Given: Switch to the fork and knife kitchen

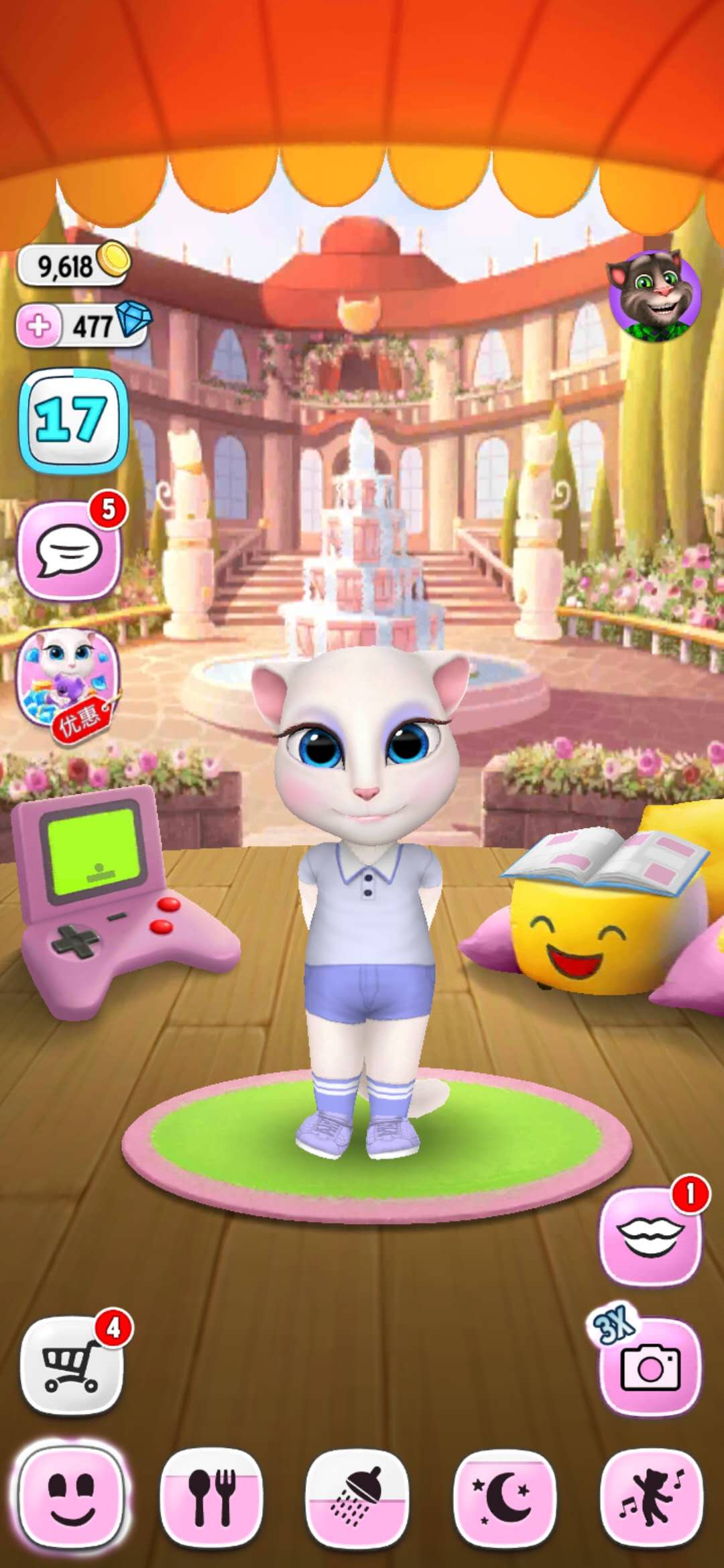Looking at the screenshot, I should point(212,1497).
